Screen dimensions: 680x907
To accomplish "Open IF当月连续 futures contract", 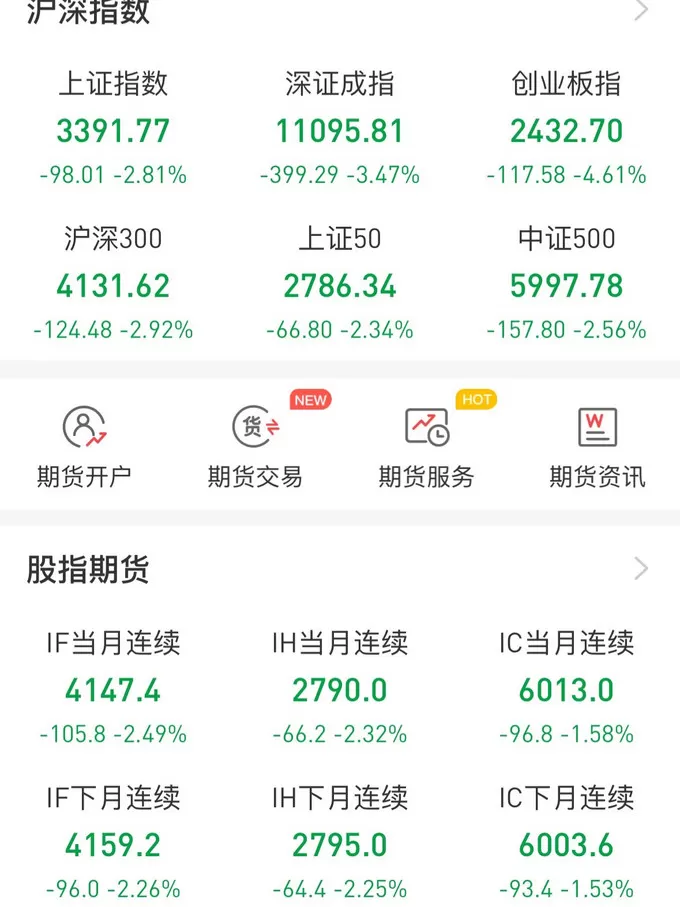I will [x=113, y=690].
